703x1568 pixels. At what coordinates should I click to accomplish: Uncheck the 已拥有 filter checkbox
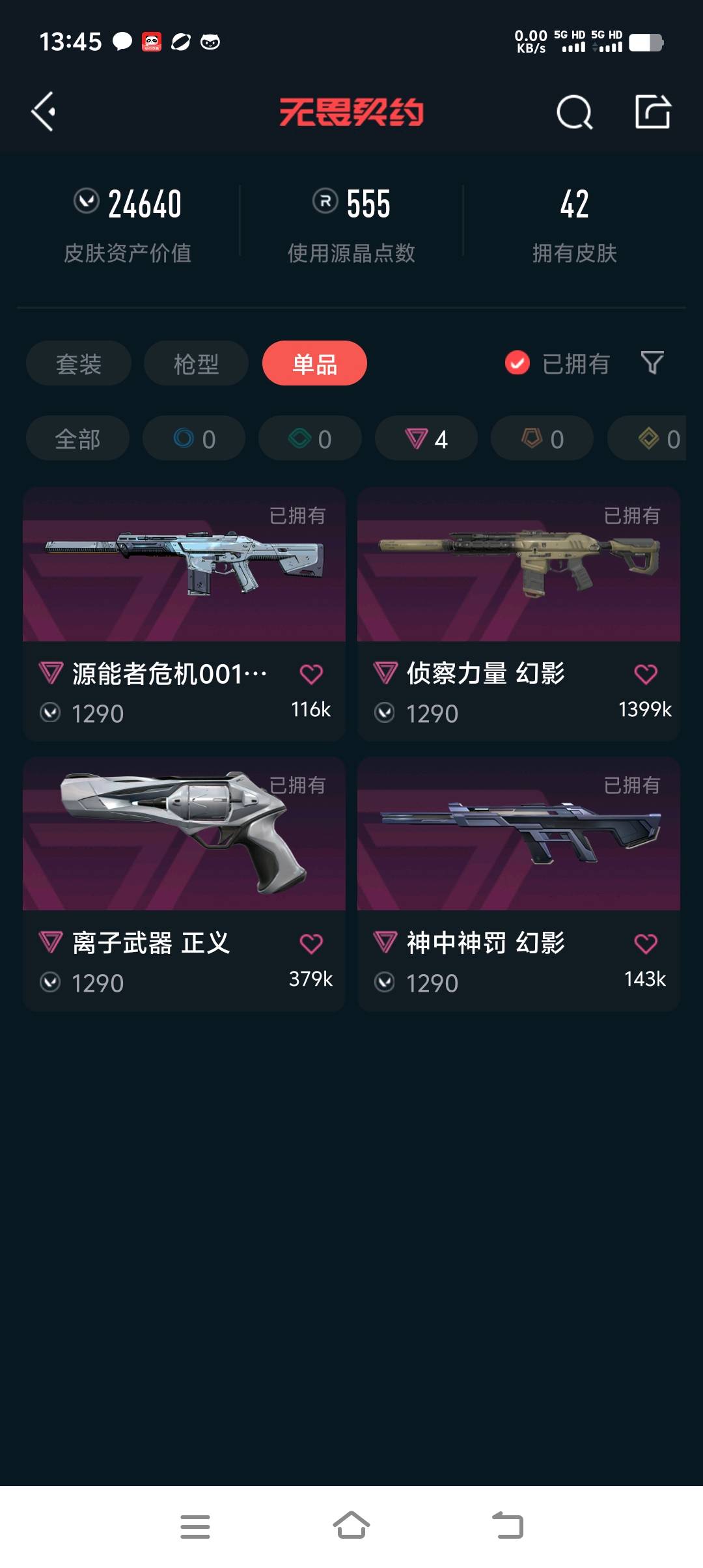517,363
